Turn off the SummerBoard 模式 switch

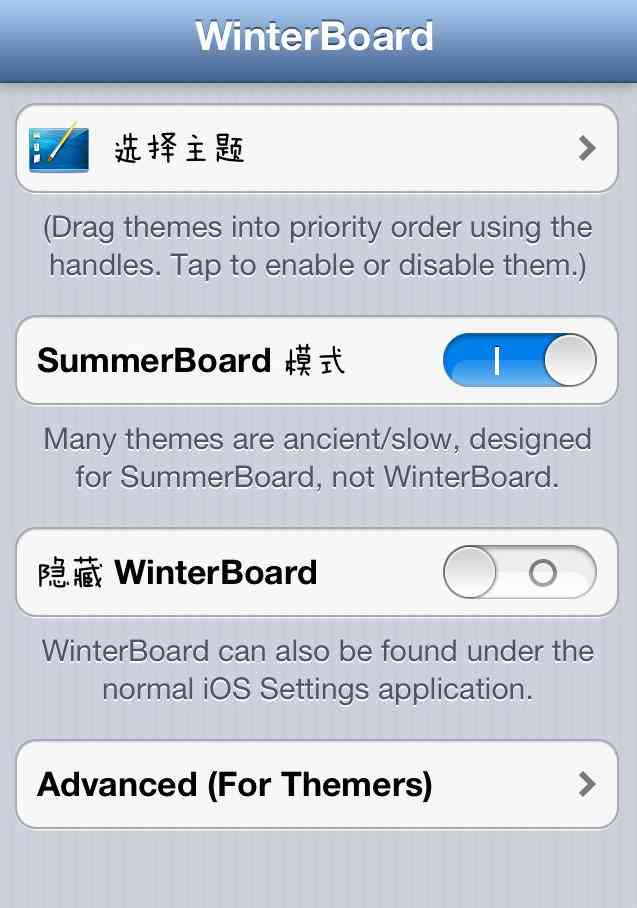(519, 361)
